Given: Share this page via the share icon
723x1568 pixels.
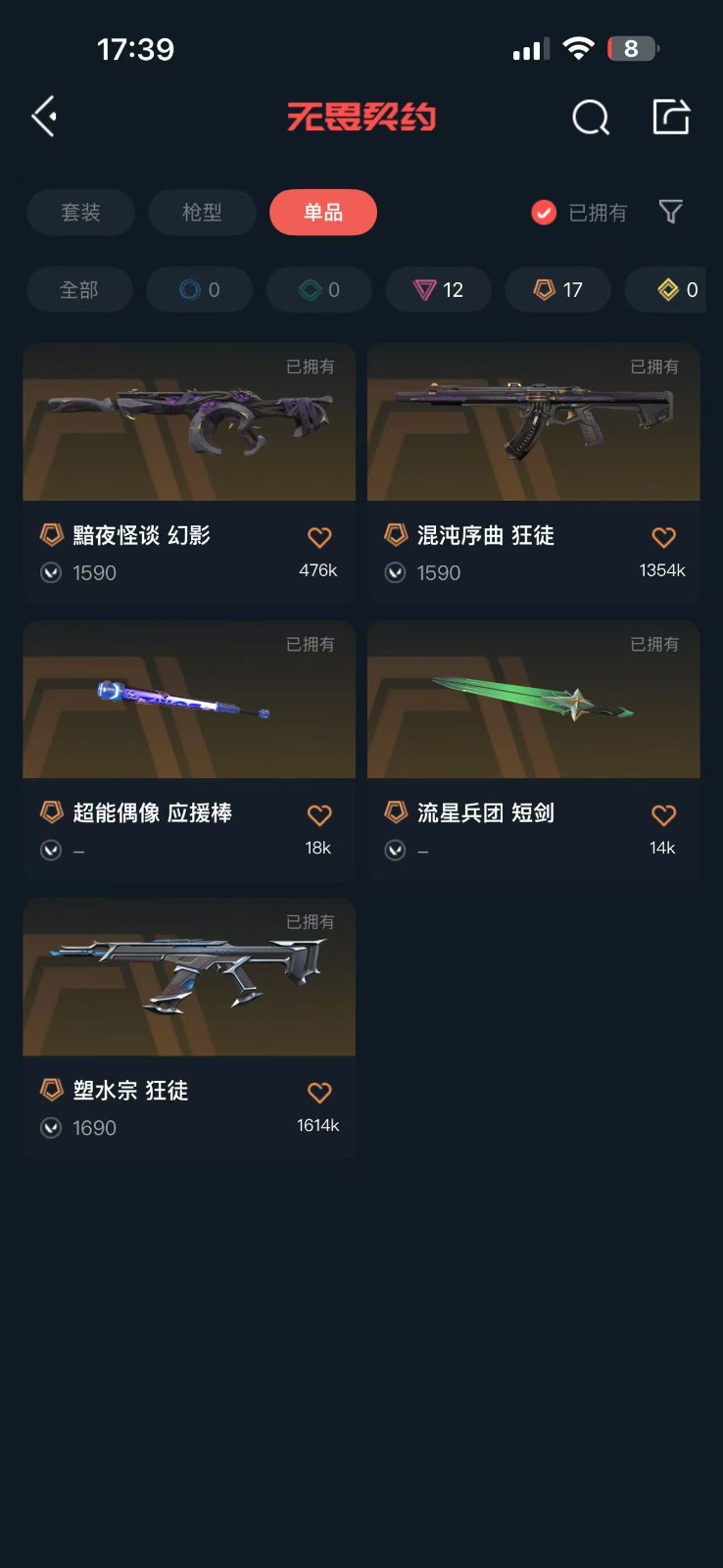Looking at the screenshot, I should tap(671, 117).
